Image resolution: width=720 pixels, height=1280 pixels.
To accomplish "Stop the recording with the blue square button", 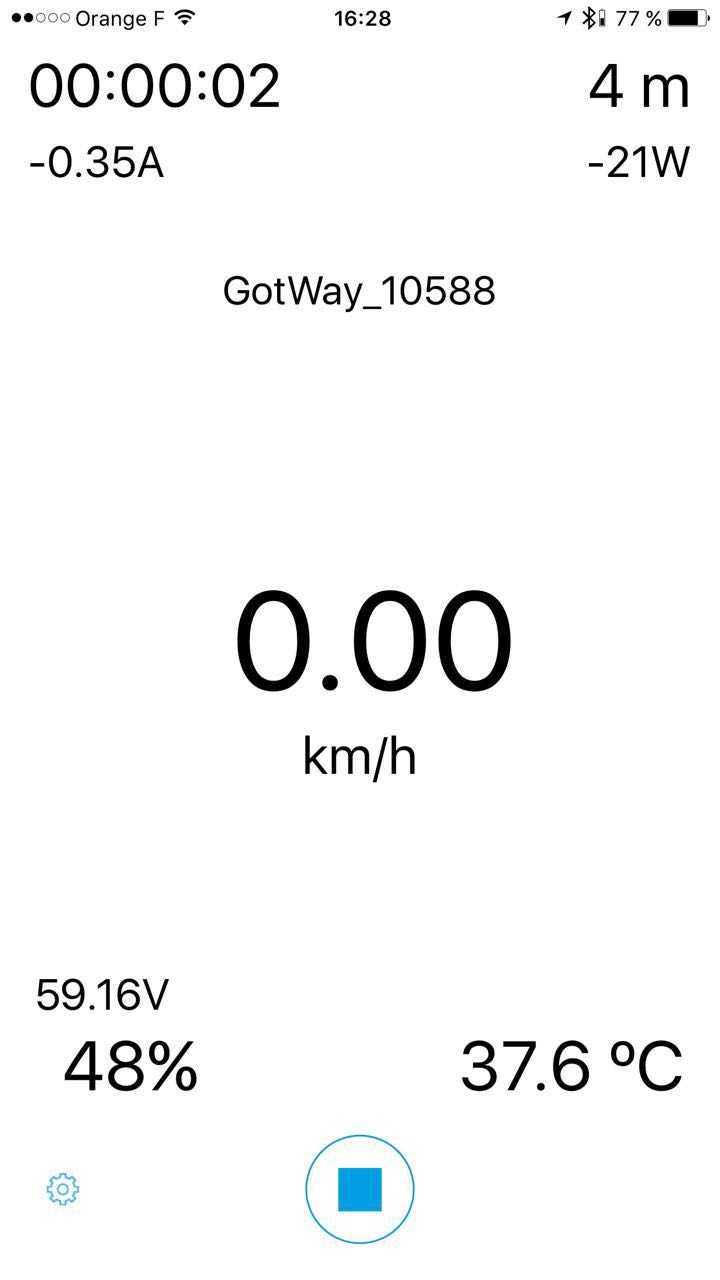I will point(360,1189).
